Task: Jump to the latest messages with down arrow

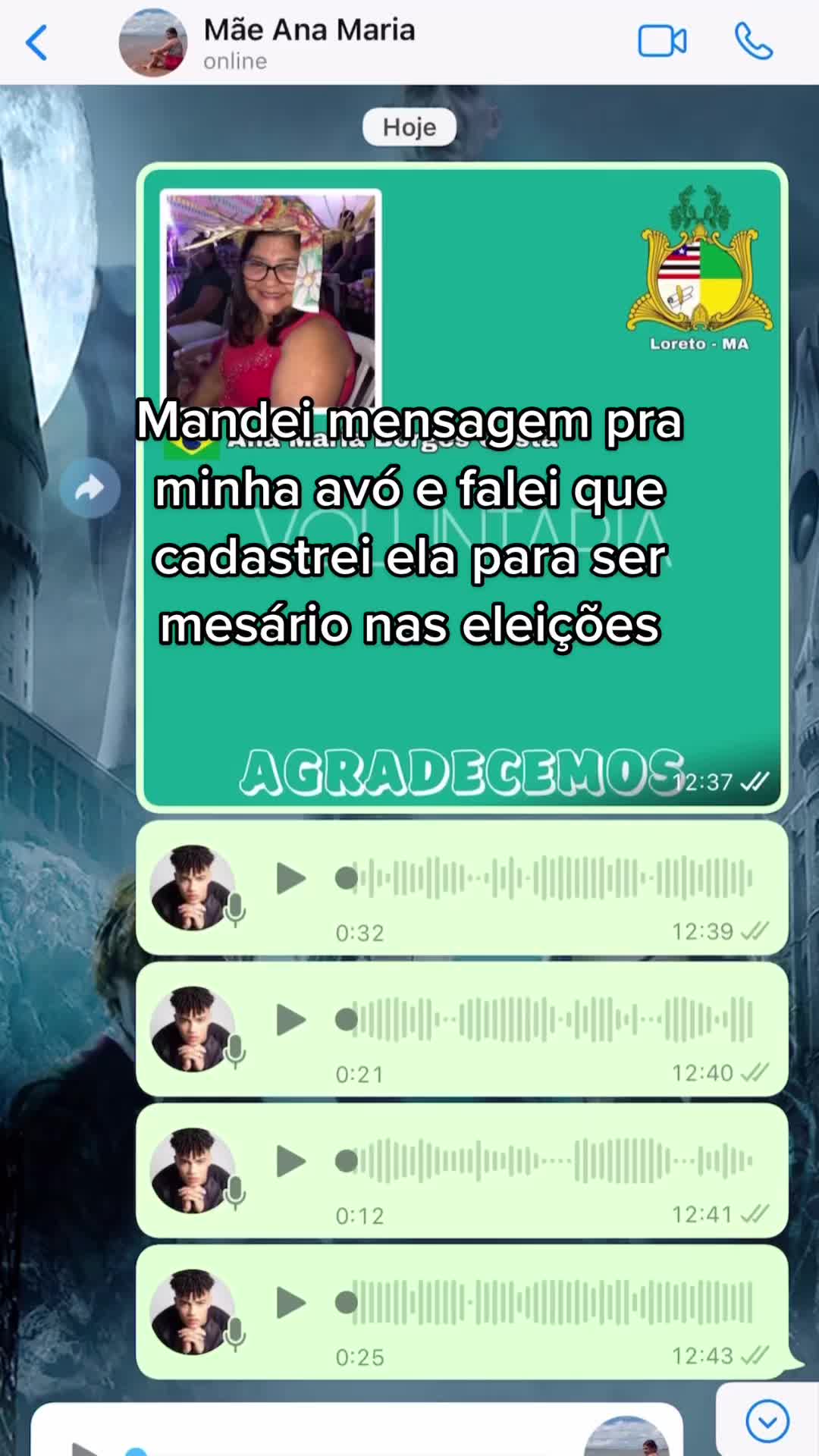Action: coord(767,1421)
